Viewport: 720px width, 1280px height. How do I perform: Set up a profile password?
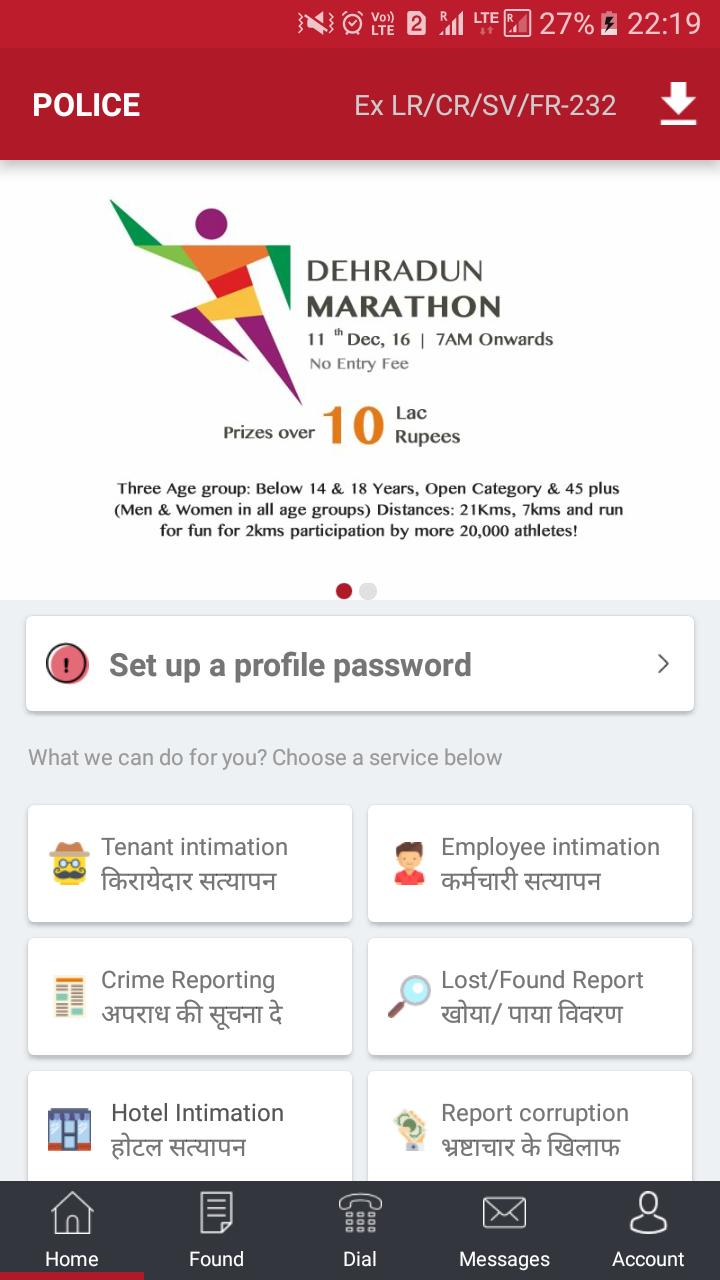point(360,664)
